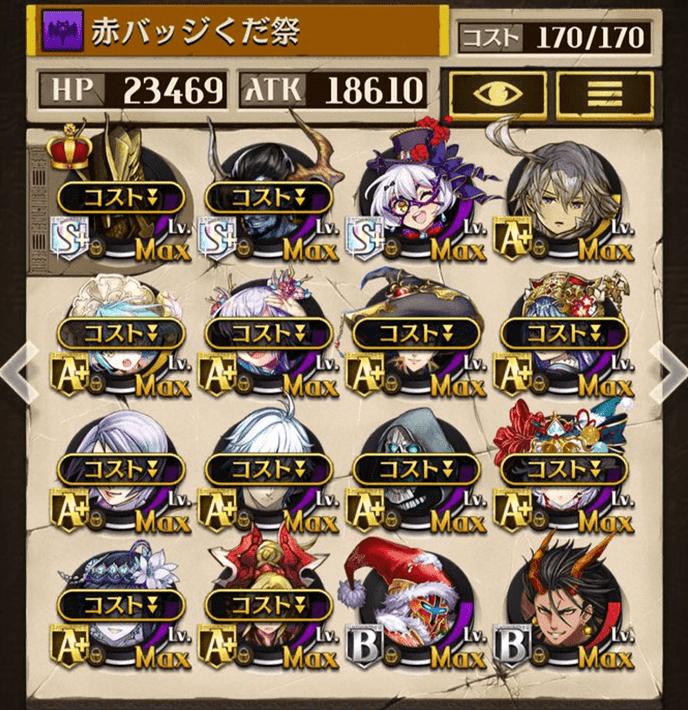The image size is (688, 710).
Task: Toggle the eye visibility button
Action: coord(496,92)
